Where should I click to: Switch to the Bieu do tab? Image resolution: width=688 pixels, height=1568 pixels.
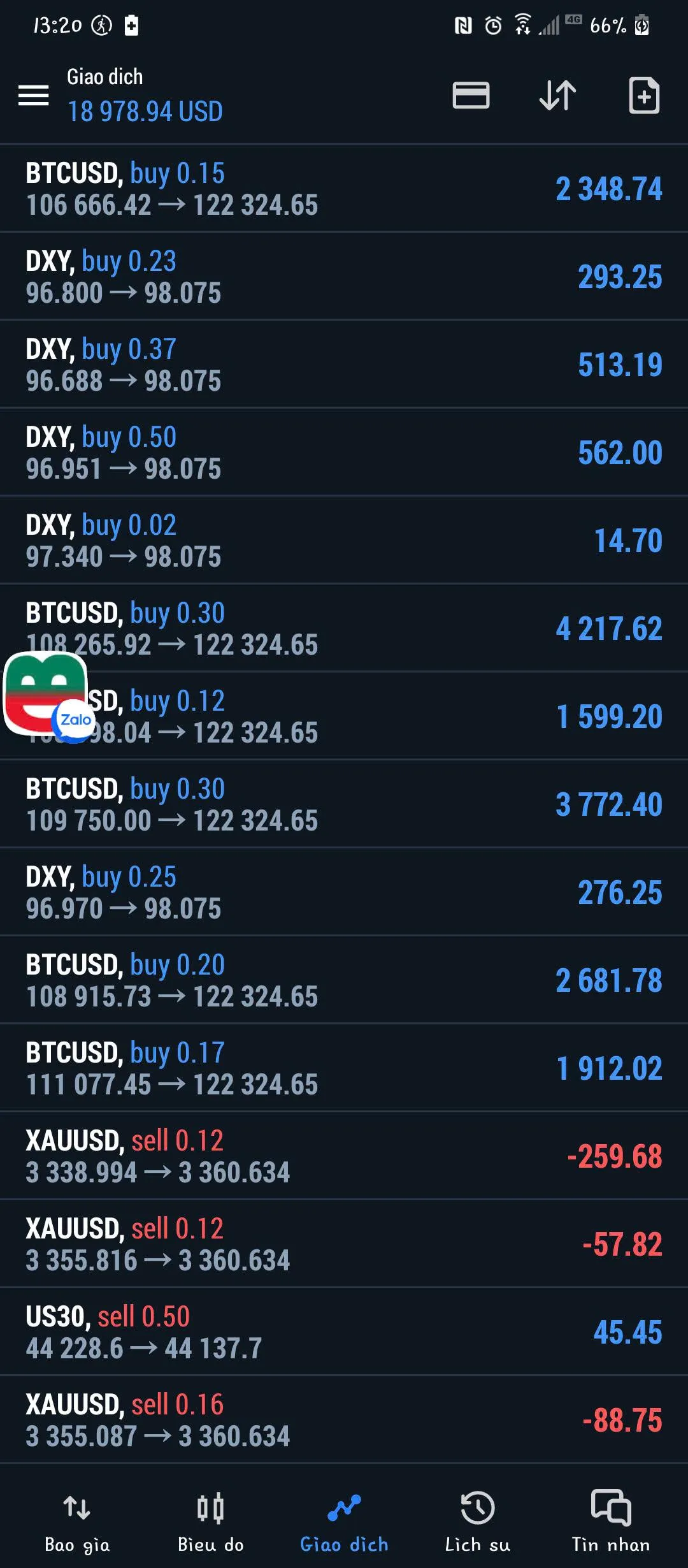click(210, 1522)
